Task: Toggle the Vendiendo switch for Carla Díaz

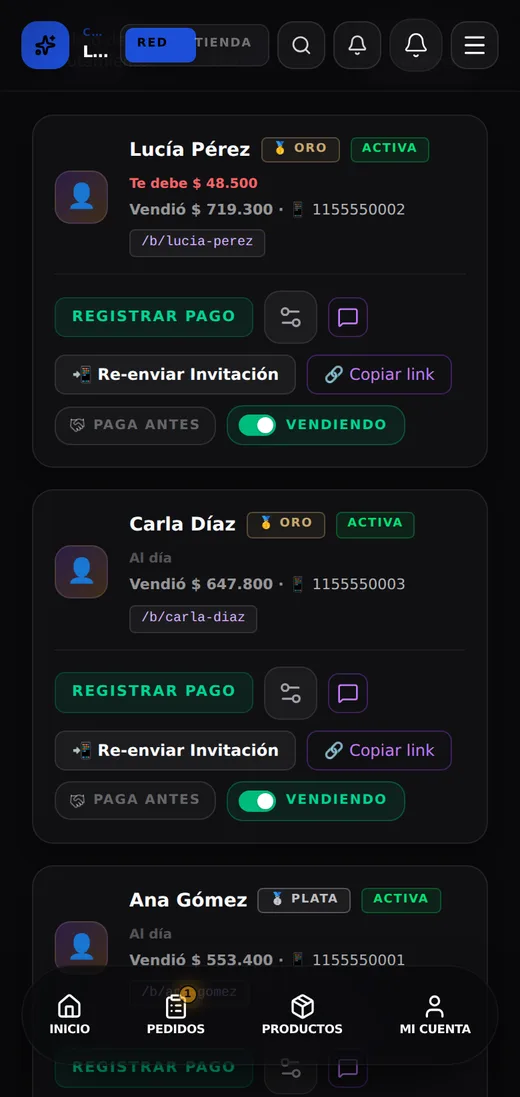Action: pyautogui.click(x=316, y=800)
